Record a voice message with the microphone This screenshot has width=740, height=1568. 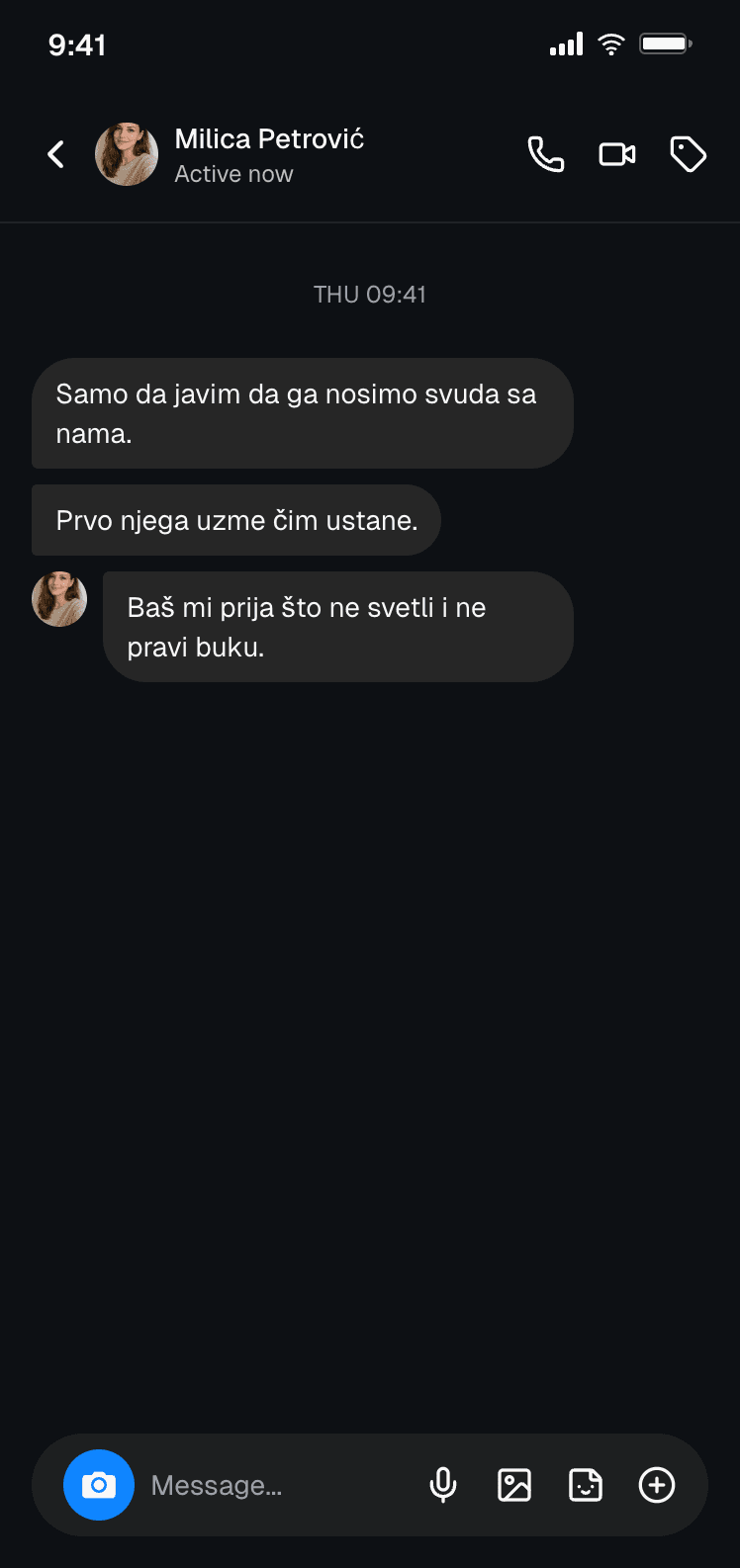pos(442,1484)
